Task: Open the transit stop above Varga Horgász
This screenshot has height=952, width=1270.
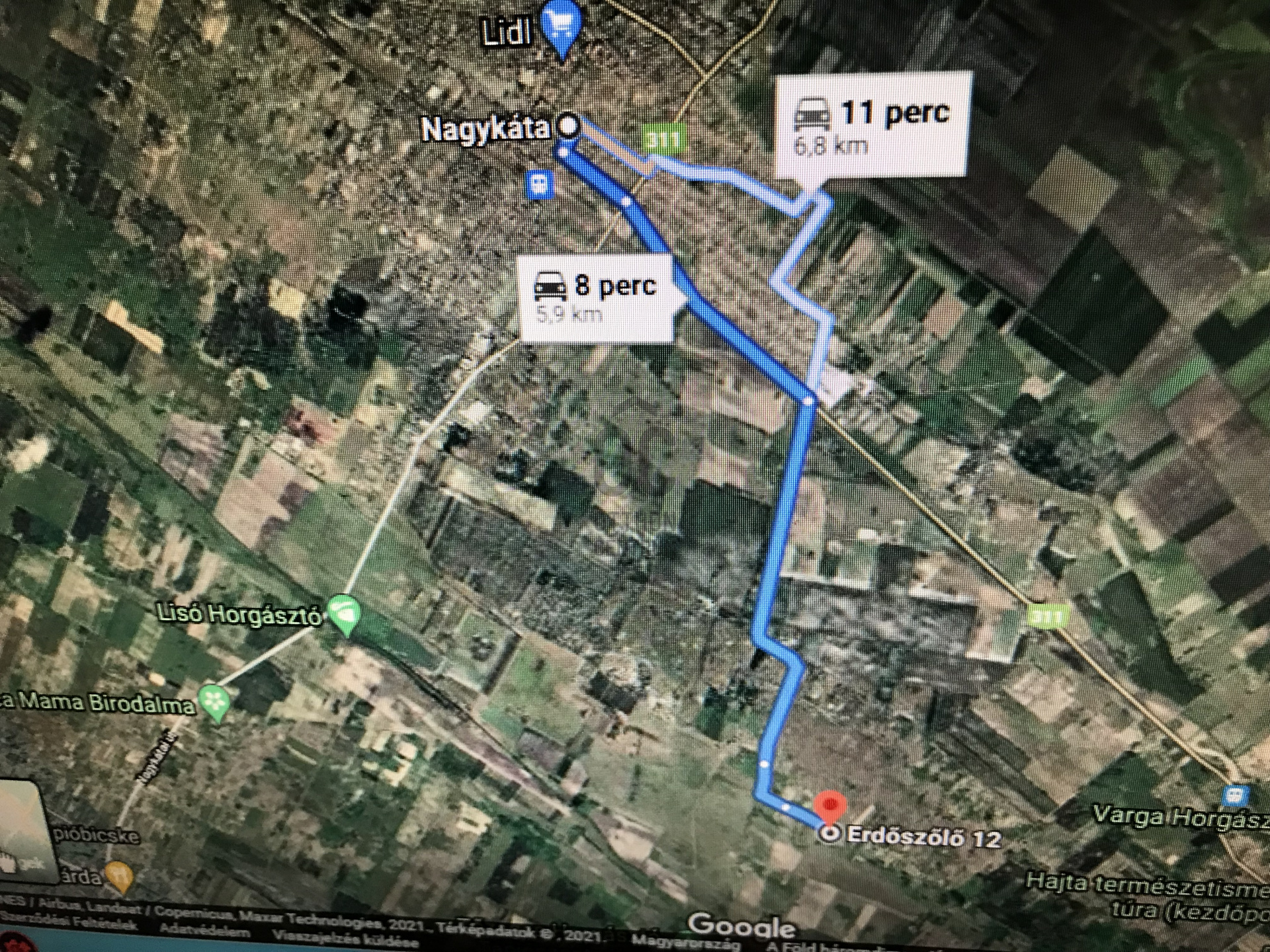Action: (1234, 794)
